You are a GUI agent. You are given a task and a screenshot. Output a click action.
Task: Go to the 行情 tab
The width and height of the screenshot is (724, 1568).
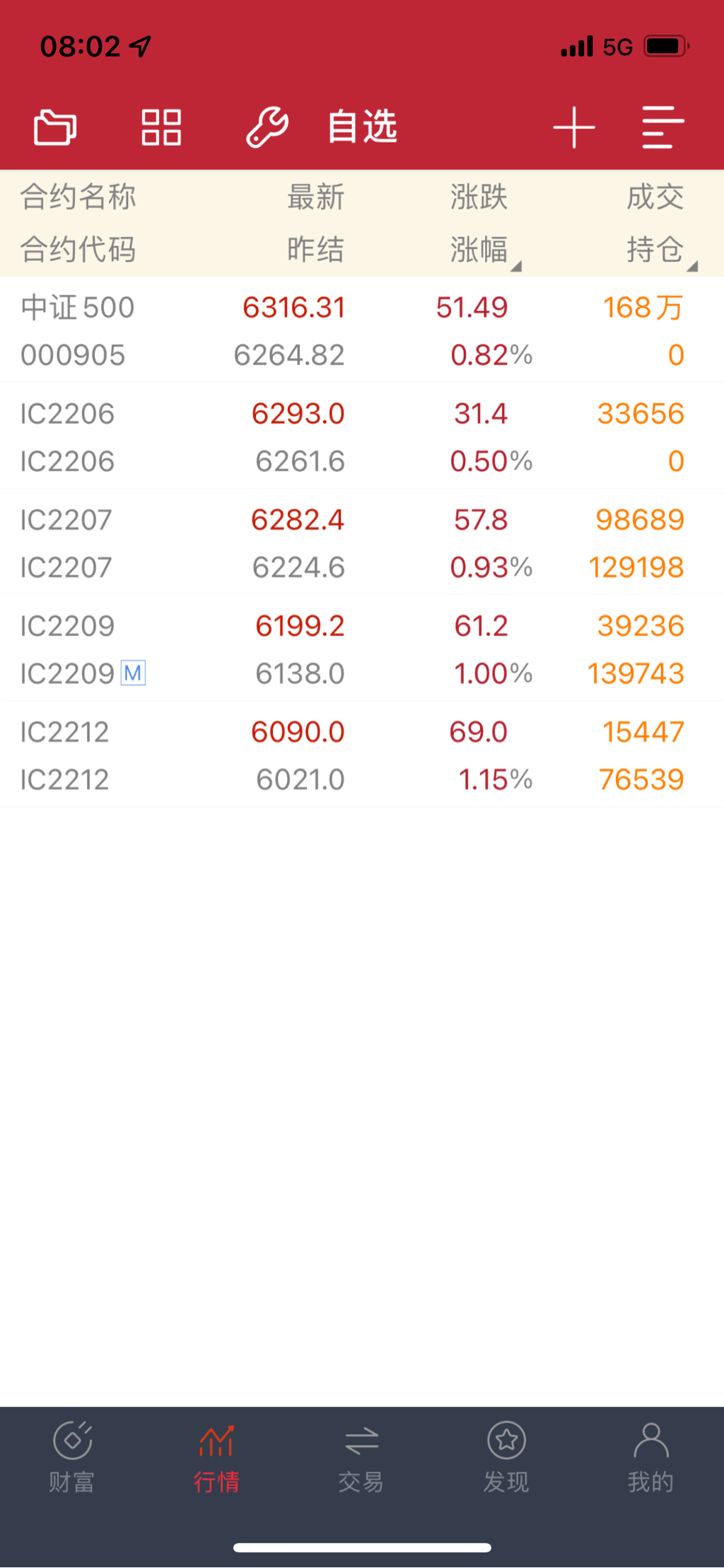tap(217, 1457)
